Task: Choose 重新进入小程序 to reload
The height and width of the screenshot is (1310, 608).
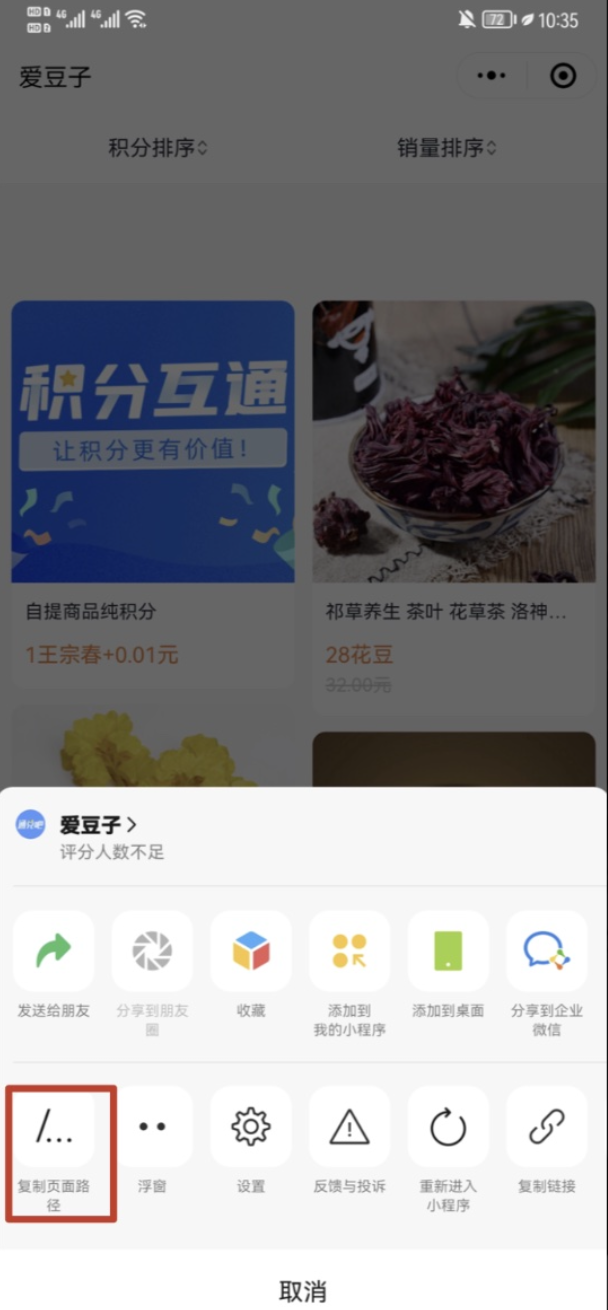Action: click(448, 1127)
